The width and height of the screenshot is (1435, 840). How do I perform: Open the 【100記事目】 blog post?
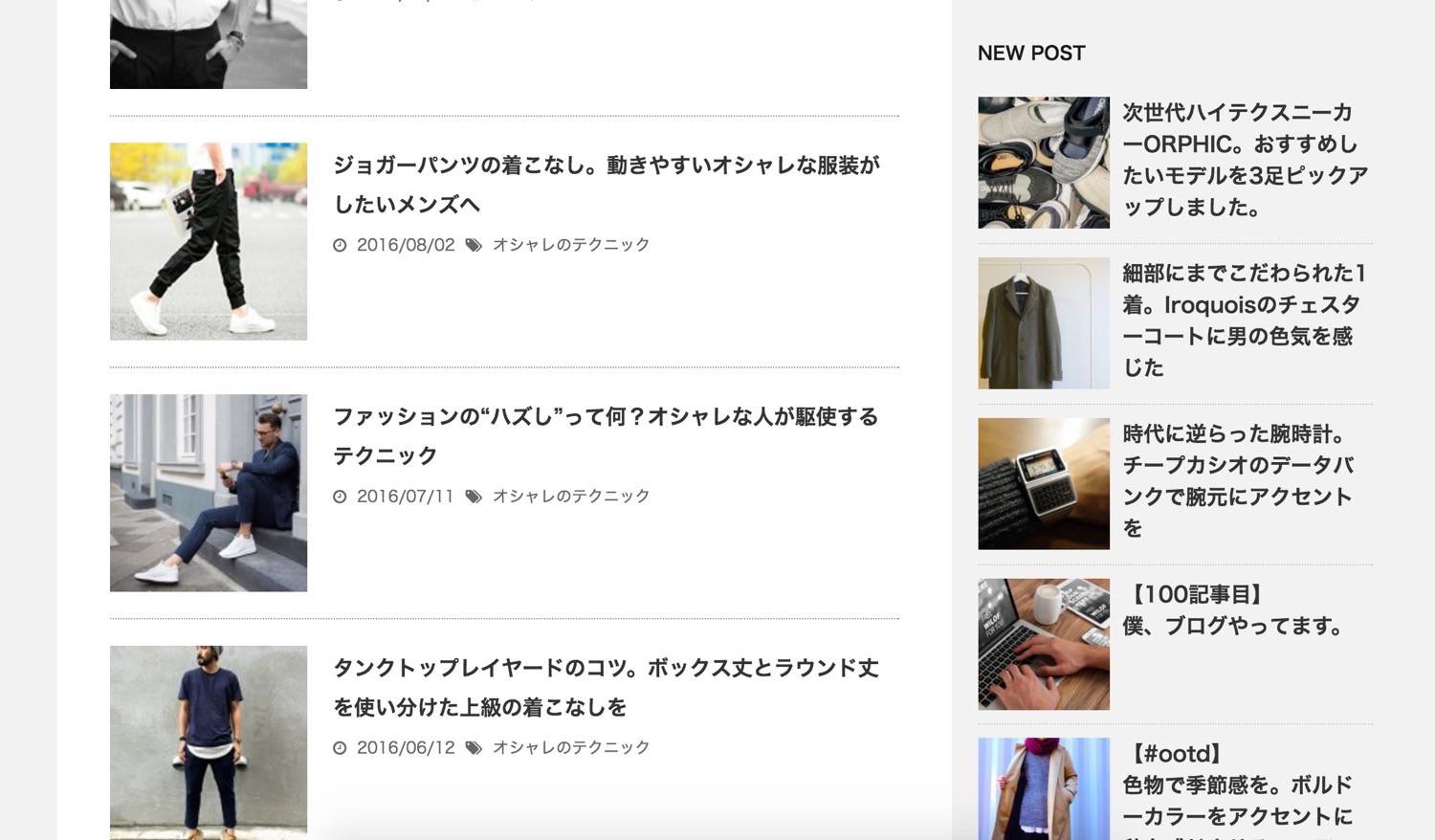(1234, 610)
